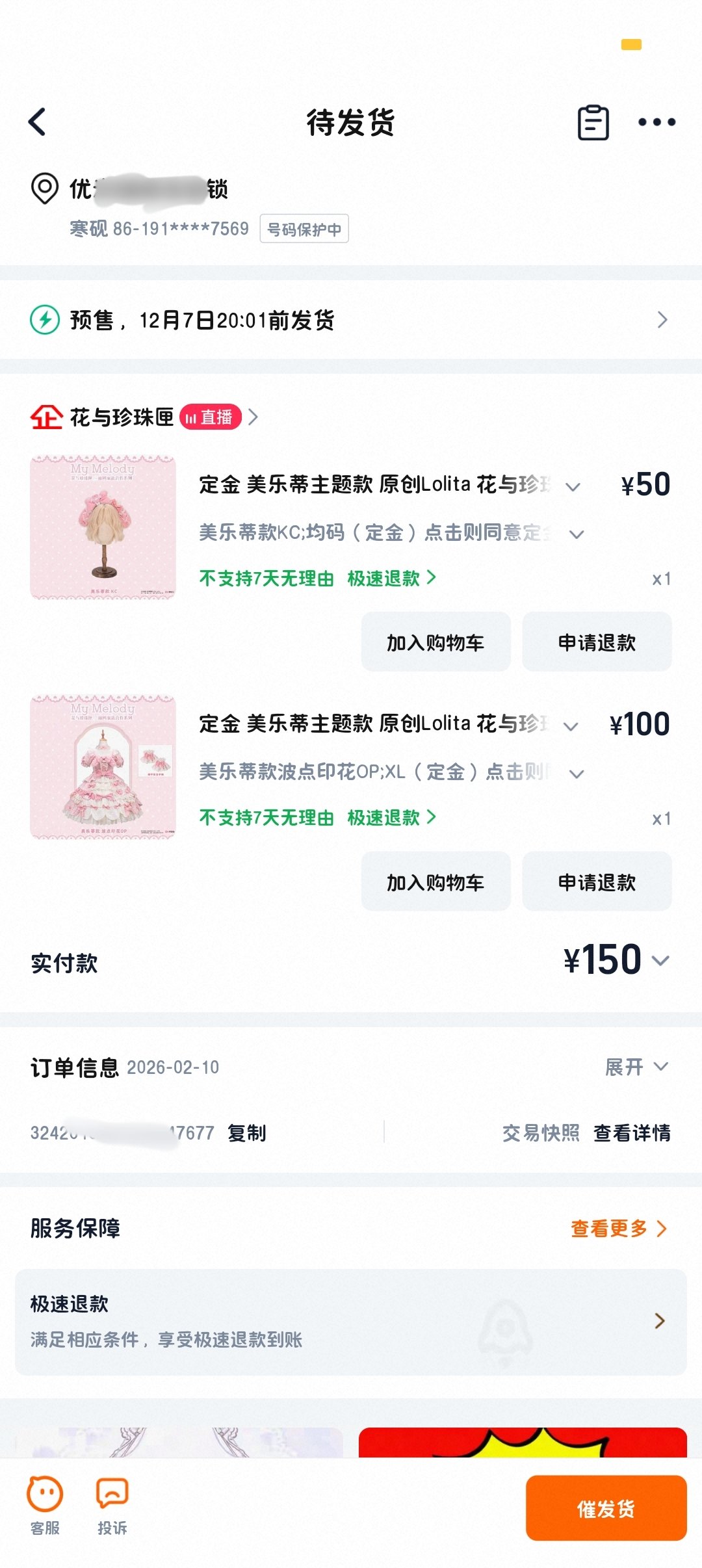The width and height of the screenshot is (702, 1568).
Task: Open the 交易快照 transaction snapshot
Action: pos(541,1133)
